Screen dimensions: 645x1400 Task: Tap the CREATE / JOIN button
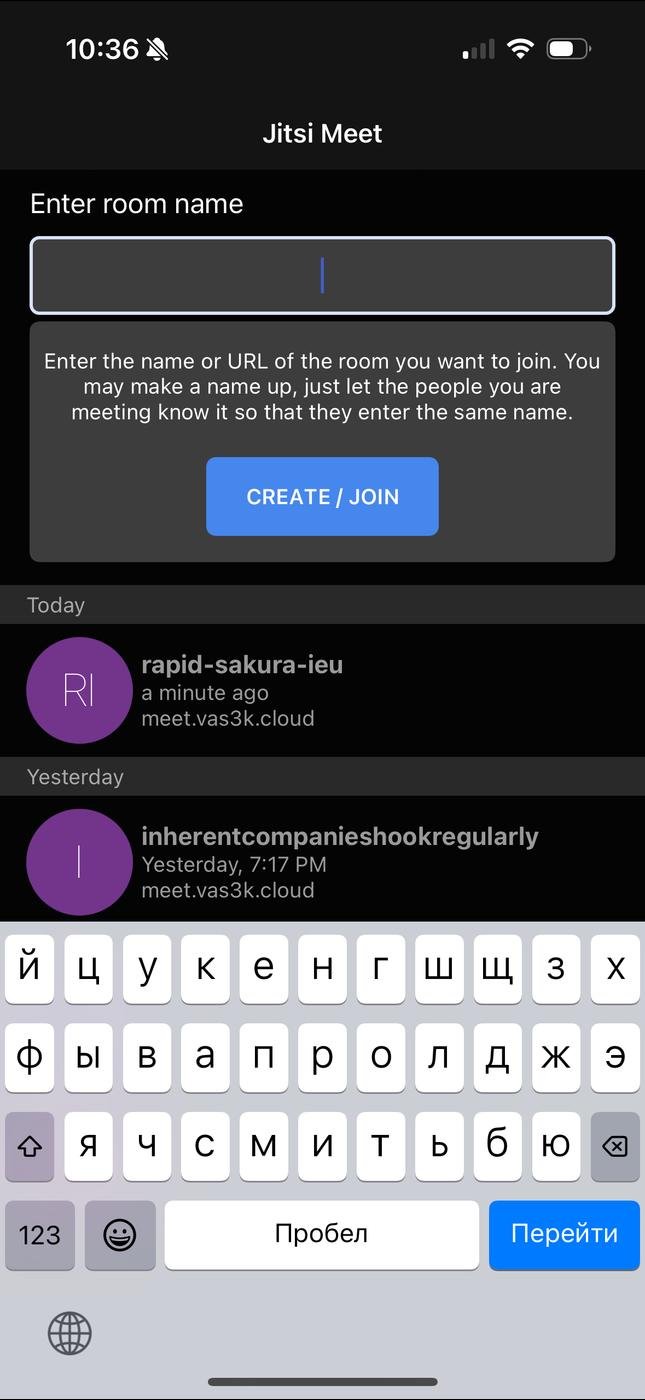322,496
